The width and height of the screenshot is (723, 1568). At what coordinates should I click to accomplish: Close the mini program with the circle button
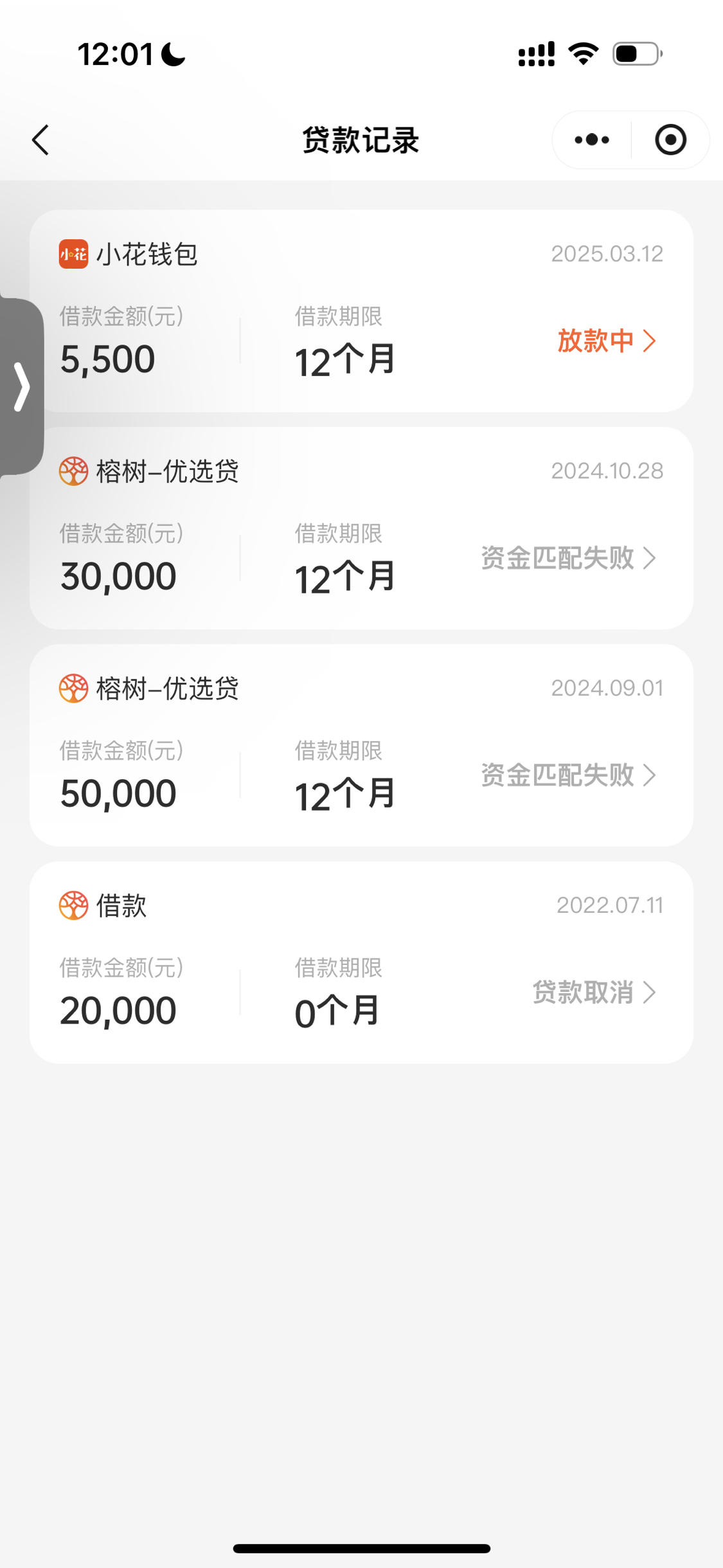[670, 140]
